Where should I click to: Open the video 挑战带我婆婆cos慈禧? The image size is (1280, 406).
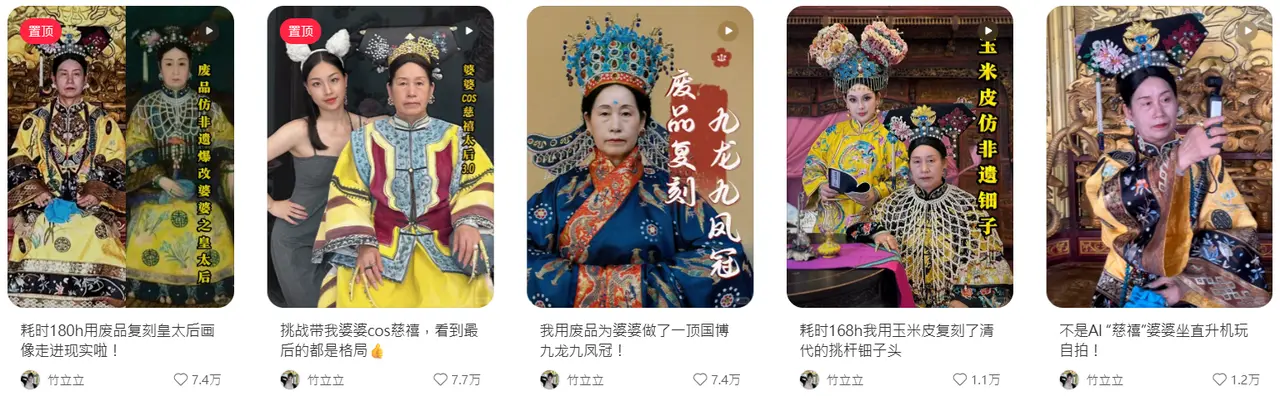[380, 157]
